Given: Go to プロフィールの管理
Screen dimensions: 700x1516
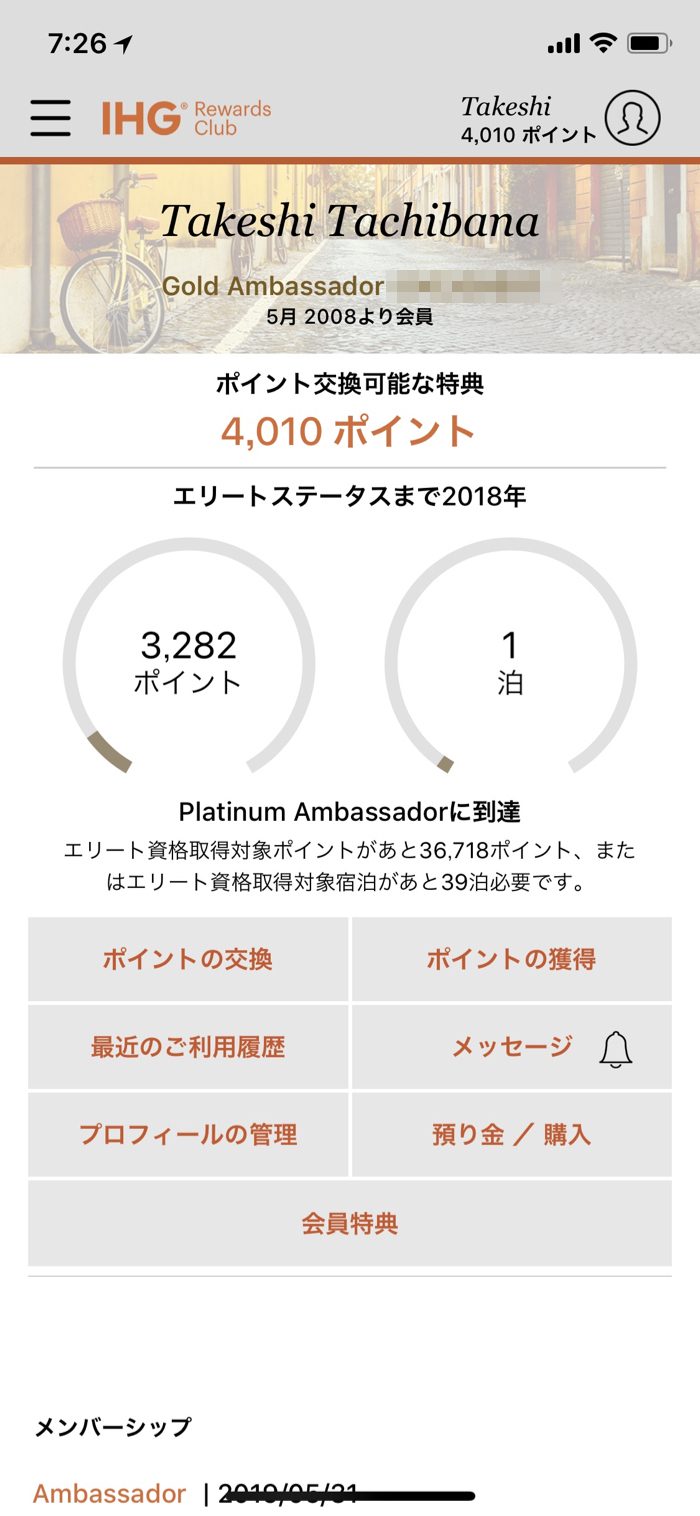Looking at the screenshot, I should (188, 1135).
